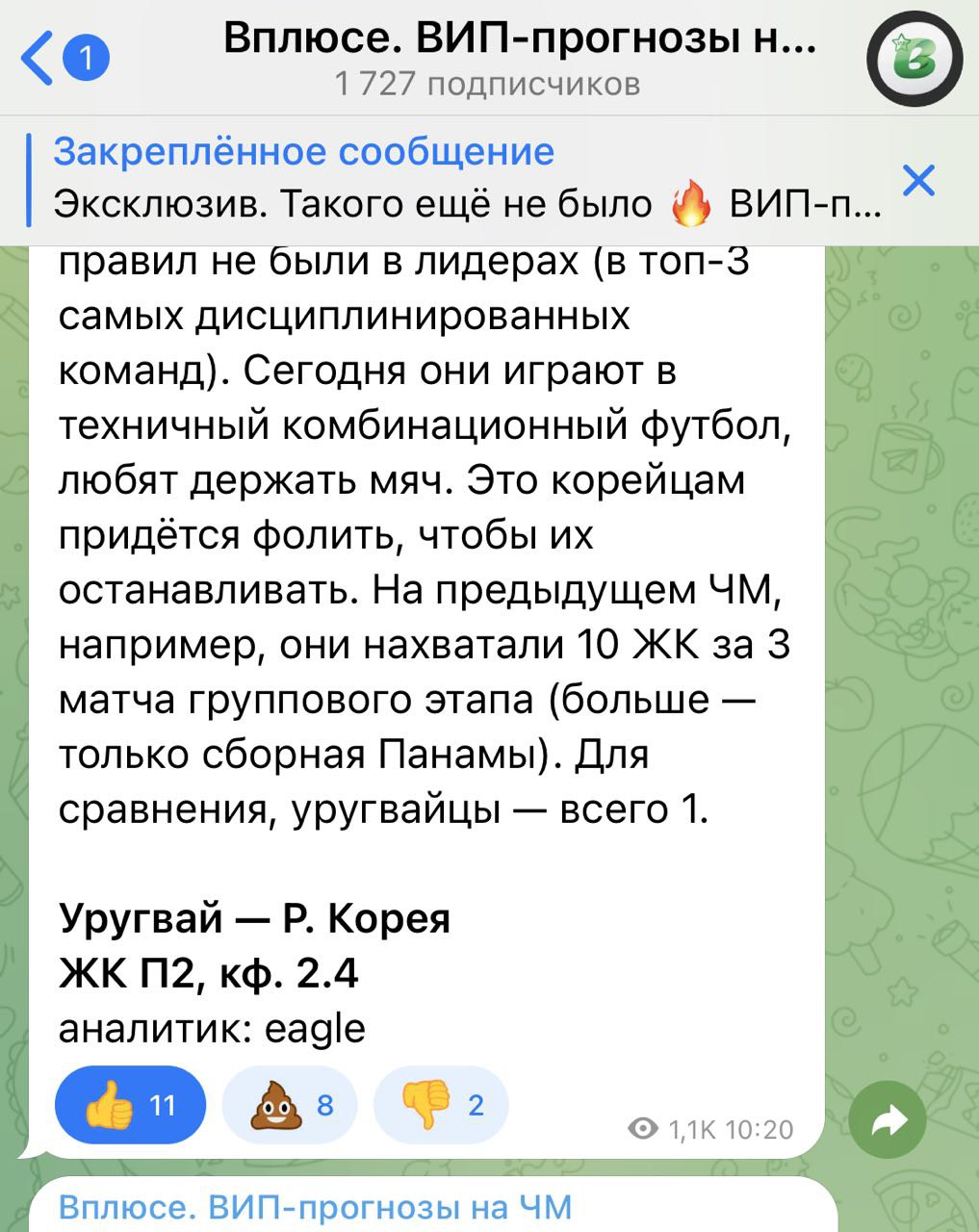React with thumbs up on the post
979x1232 pixels.
click(131, 1105)
